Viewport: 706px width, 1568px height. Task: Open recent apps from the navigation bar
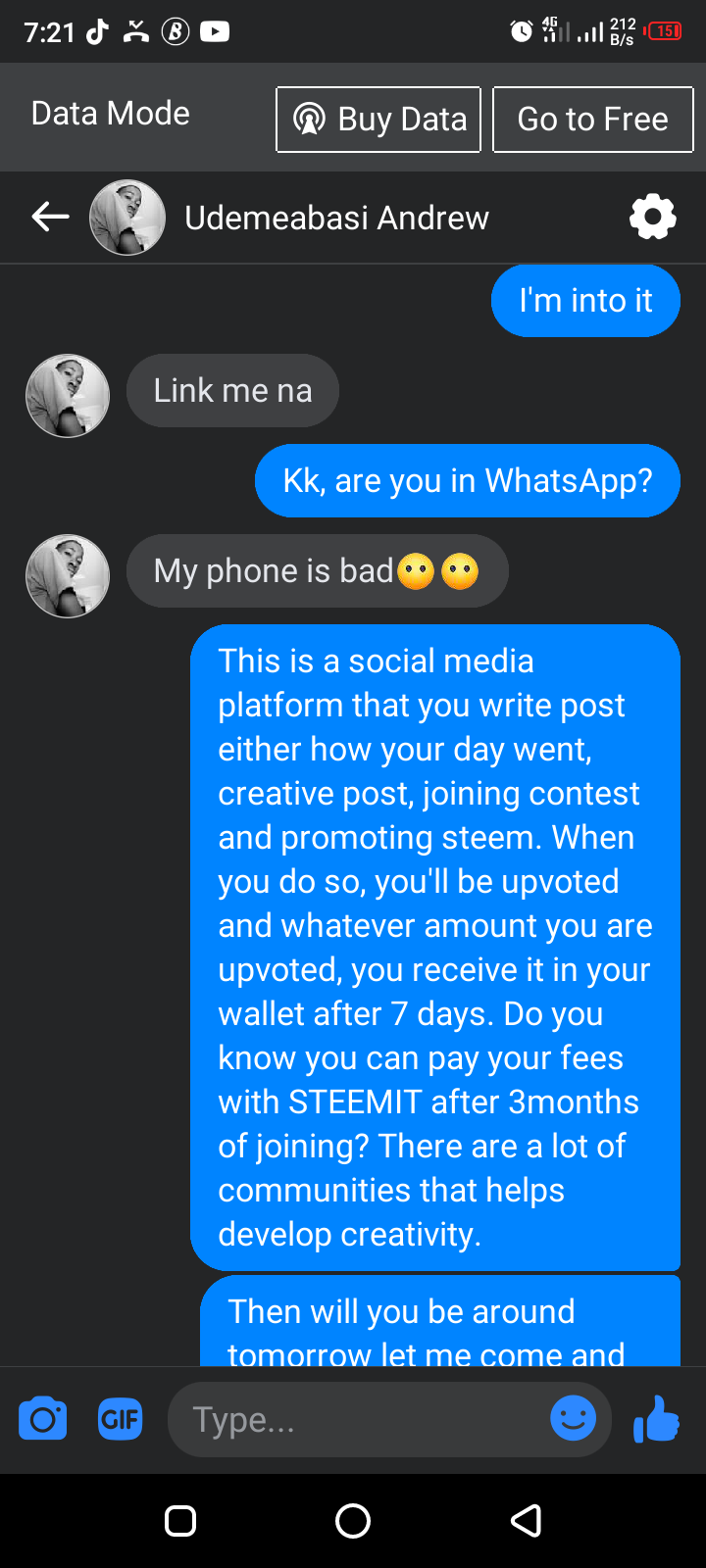pos(180,1521)
